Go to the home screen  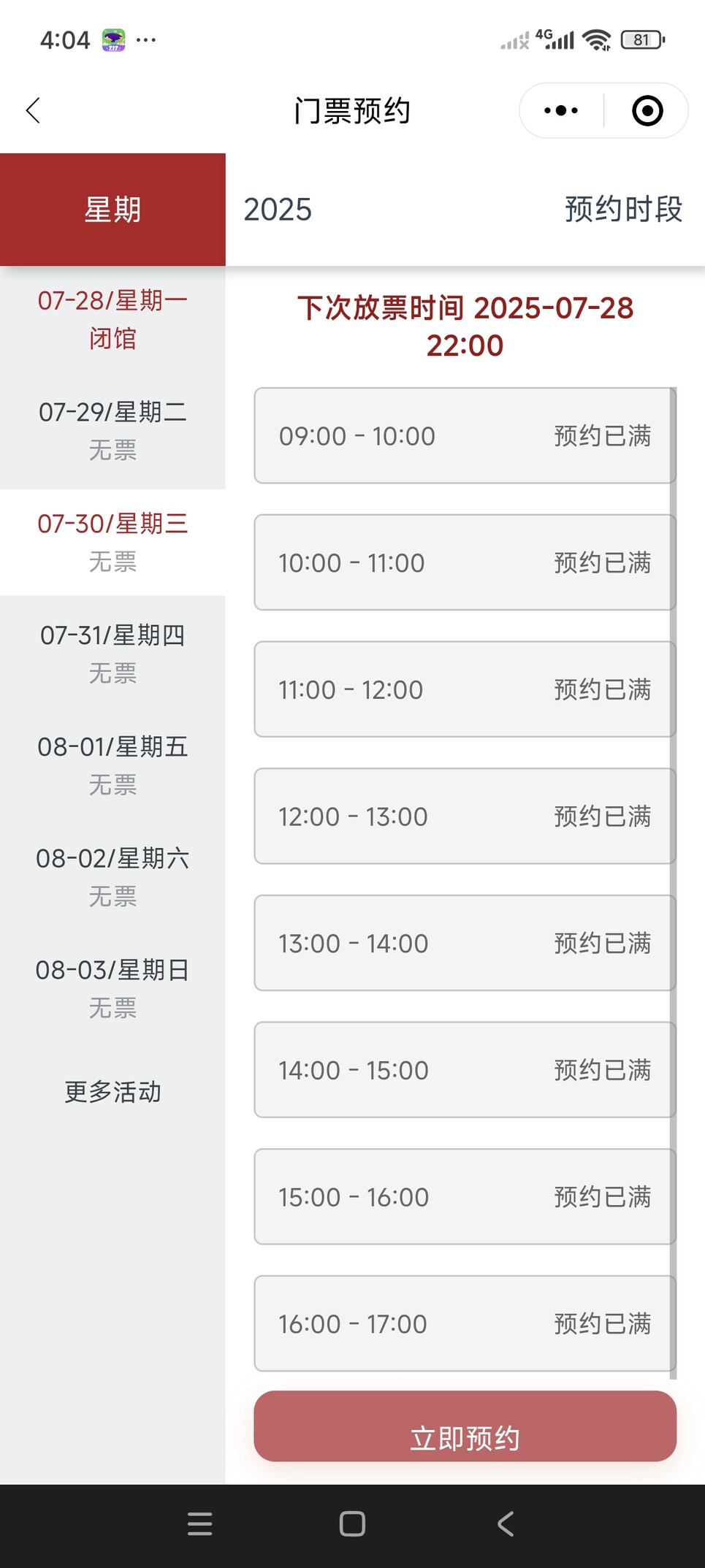coord(352,1524)
